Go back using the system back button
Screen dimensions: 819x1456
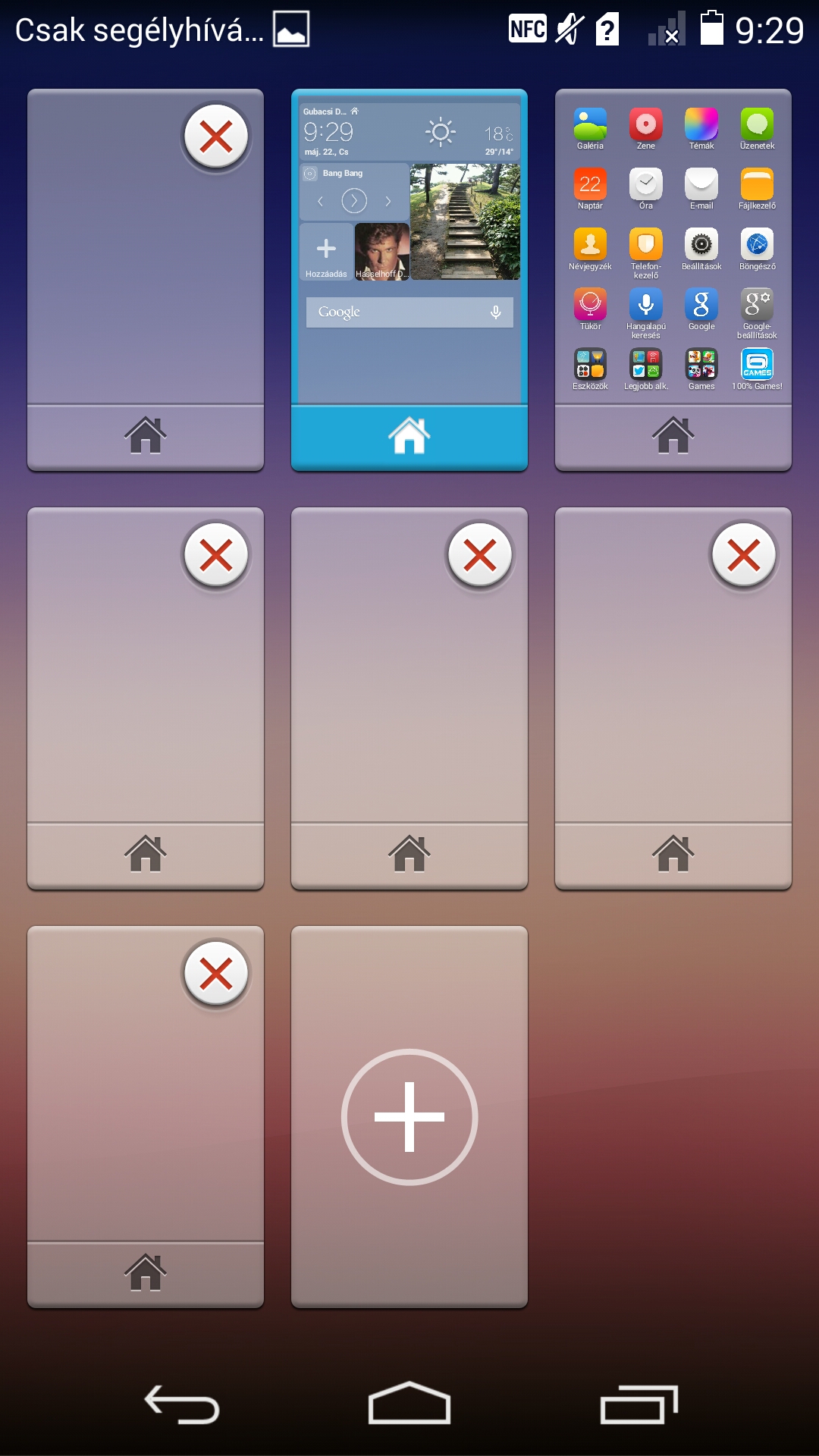182,1404
